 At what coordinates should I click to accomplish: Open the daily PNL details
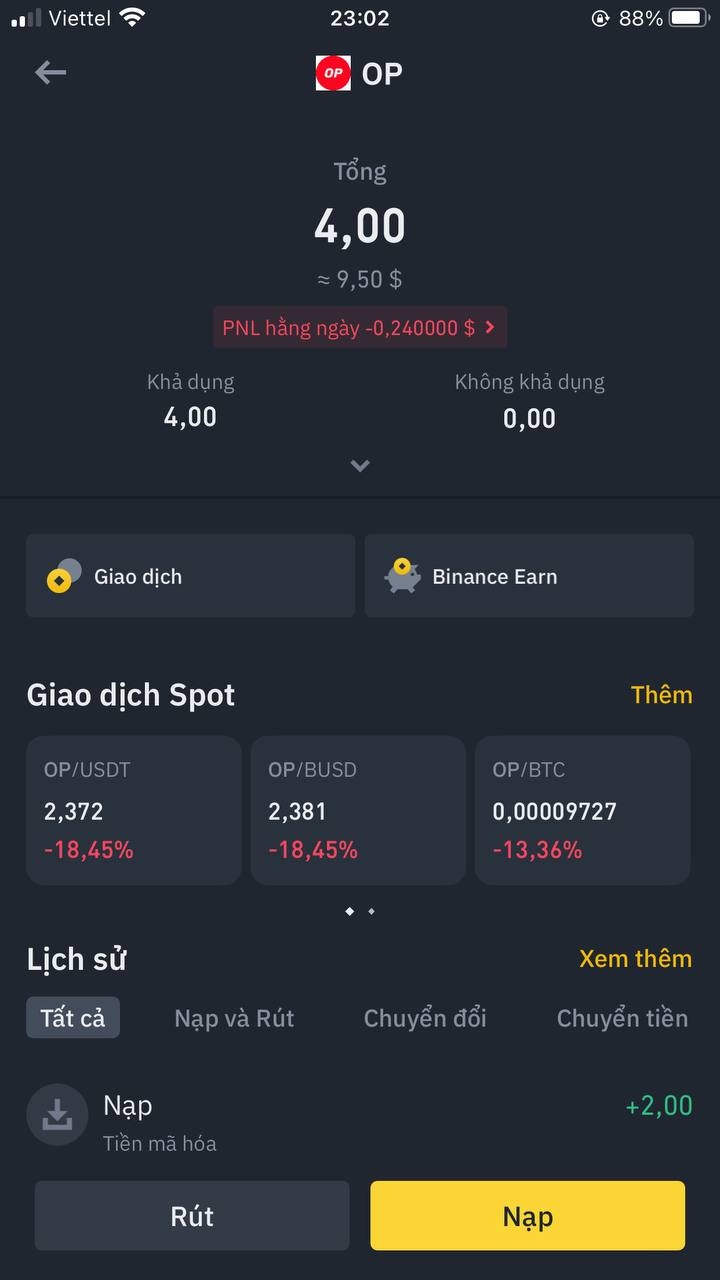pyautogui.click(x=359, y=328)
